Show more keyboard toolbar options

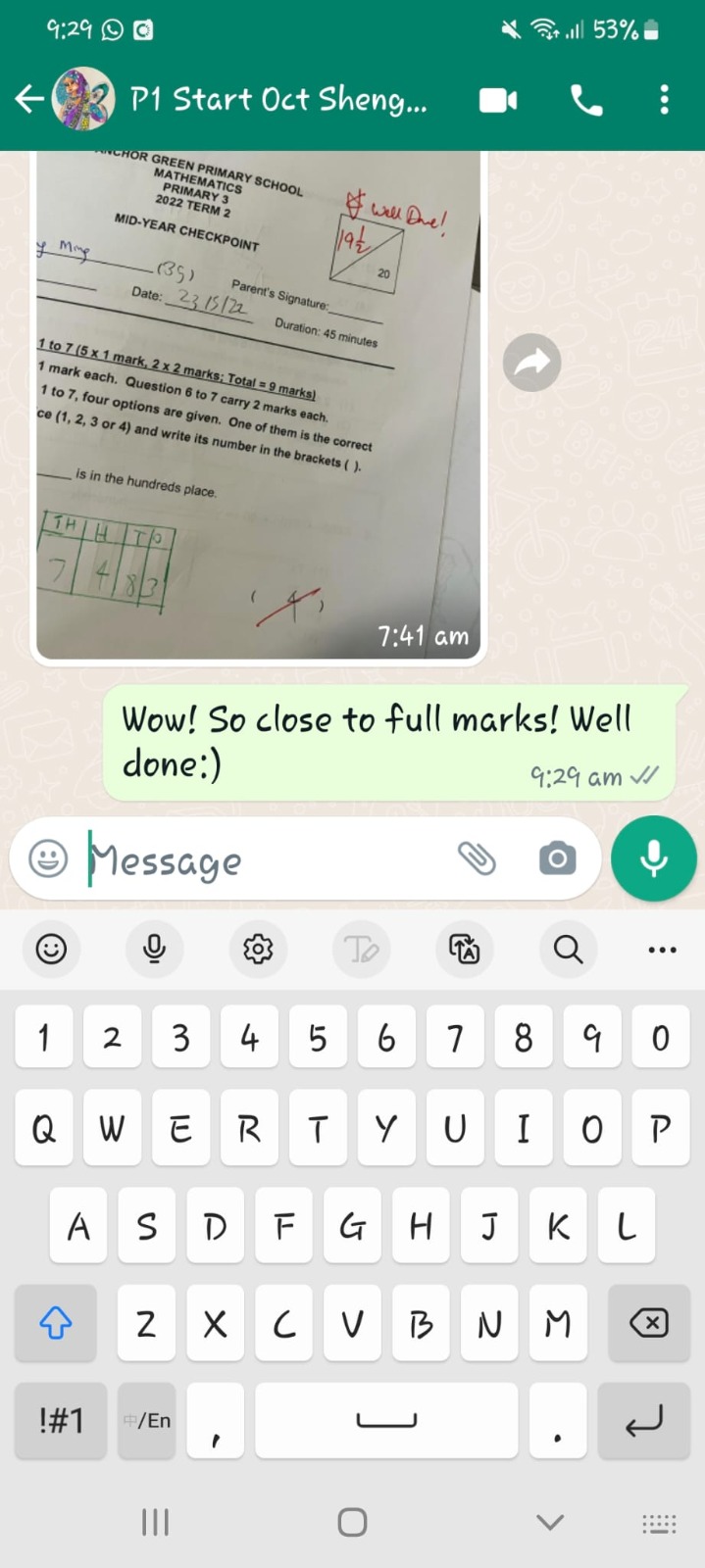[662, 949]
